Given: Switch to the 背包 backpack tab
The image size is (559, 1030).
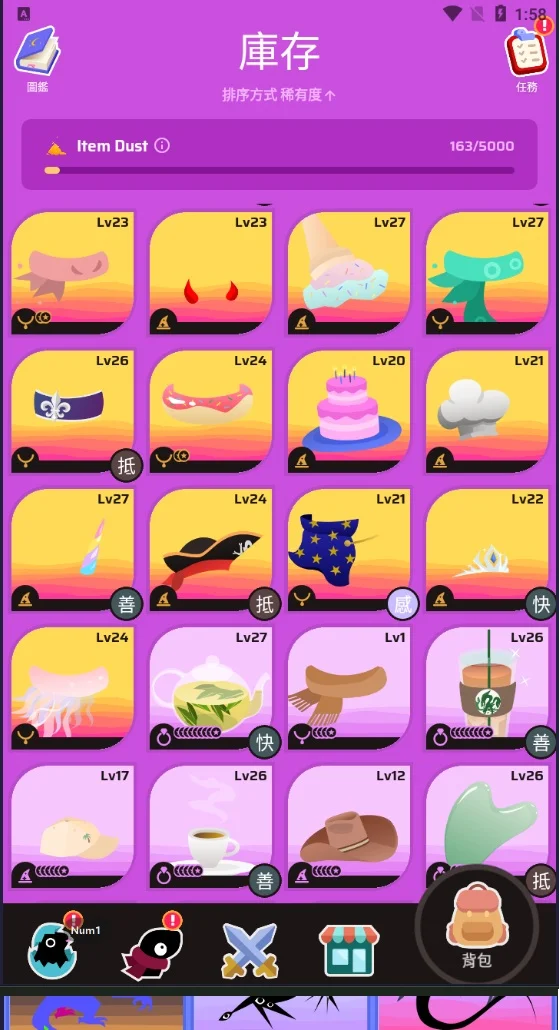Looking at the screenshot, I should [477, 928].
